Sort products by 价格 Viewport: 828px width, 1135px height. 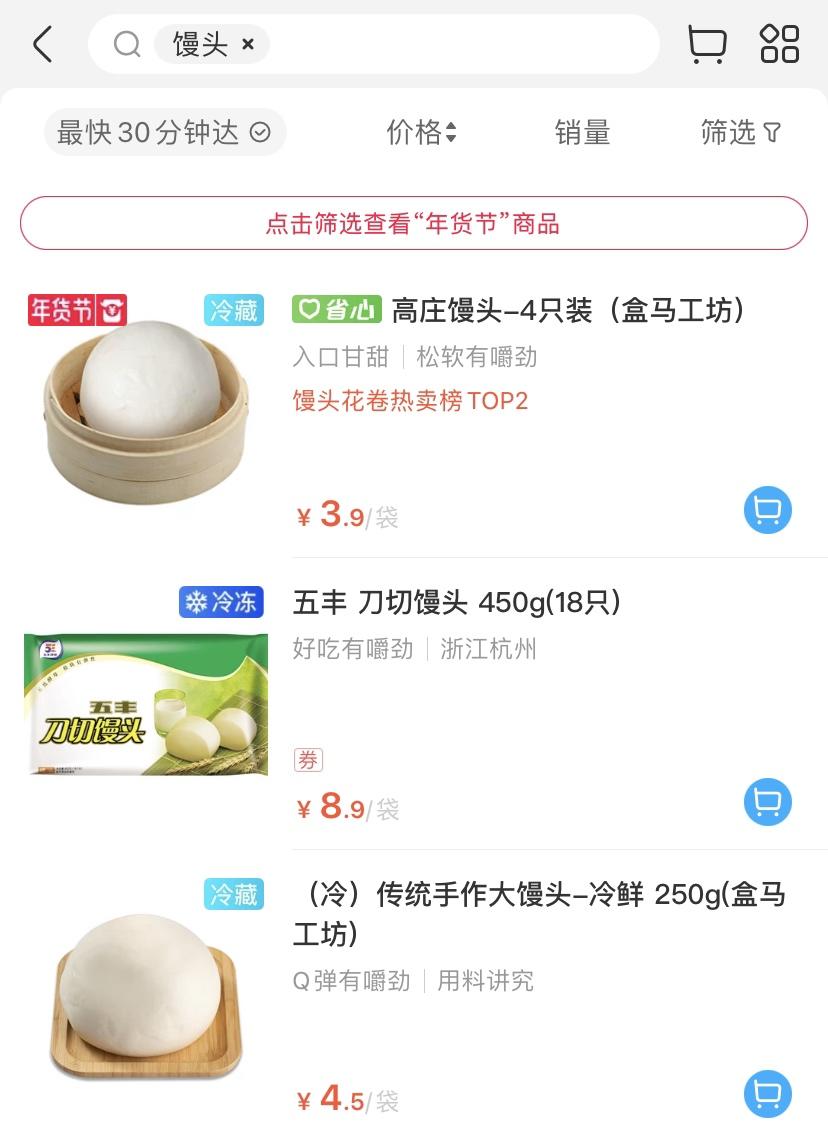pyautogui.click(x=422, y=133)
